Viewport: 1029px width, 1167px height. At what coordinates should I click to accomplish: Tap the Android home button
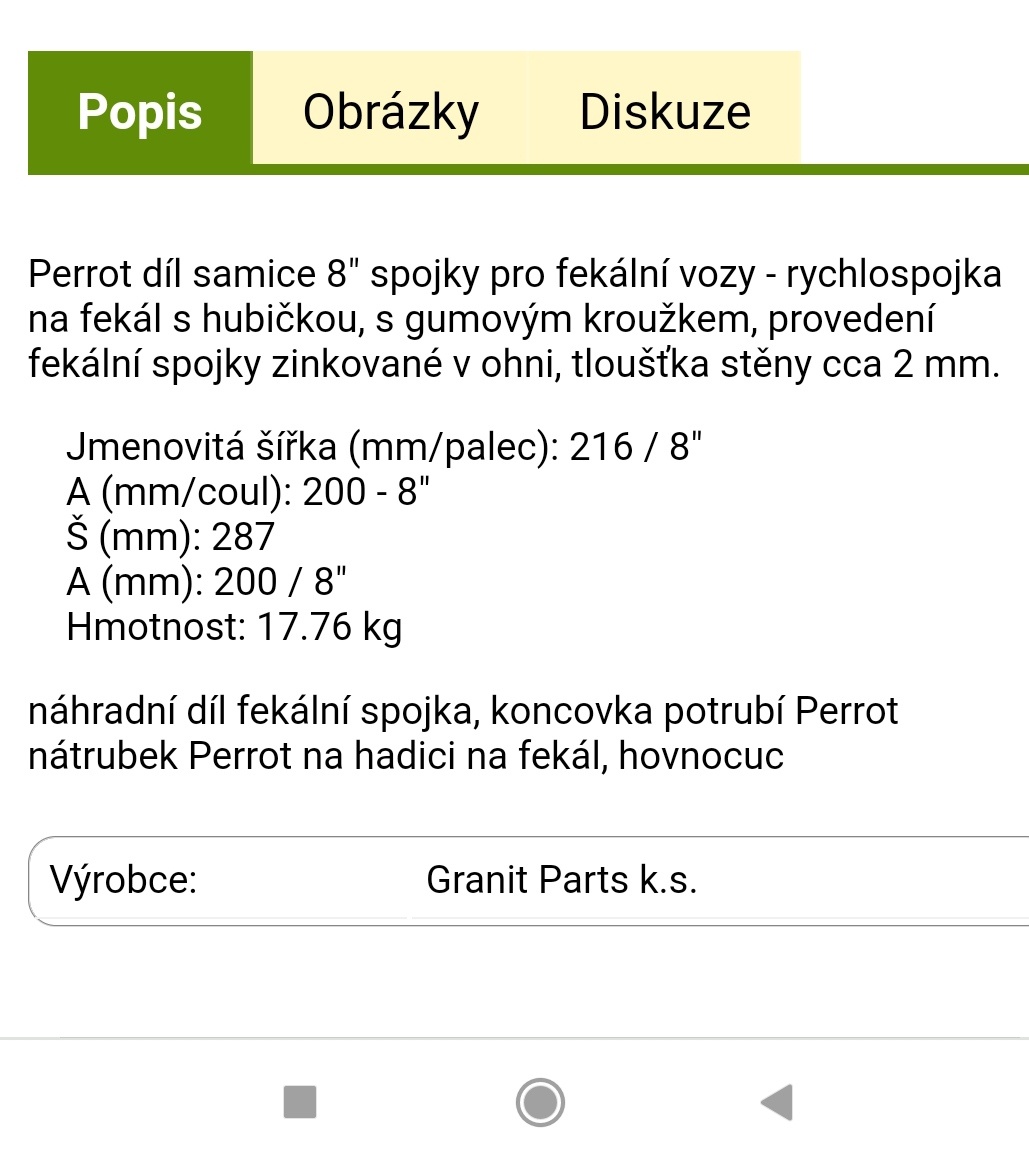click(540, 1103)
